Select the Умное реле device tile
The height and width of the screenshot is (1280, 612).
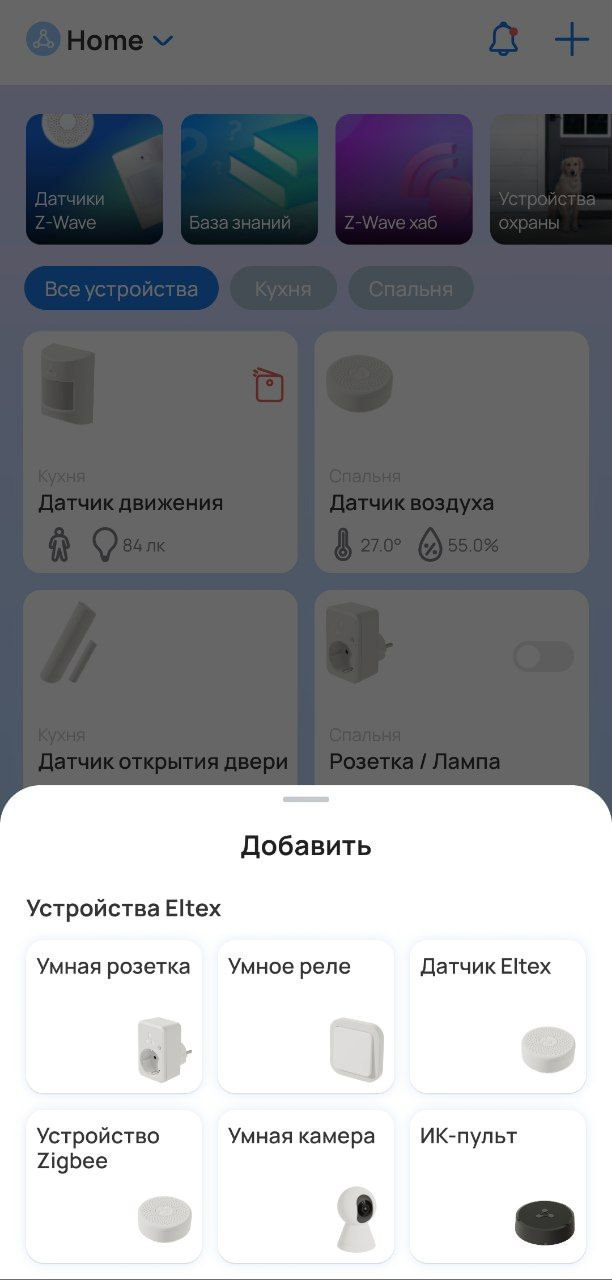[305, 1015]
